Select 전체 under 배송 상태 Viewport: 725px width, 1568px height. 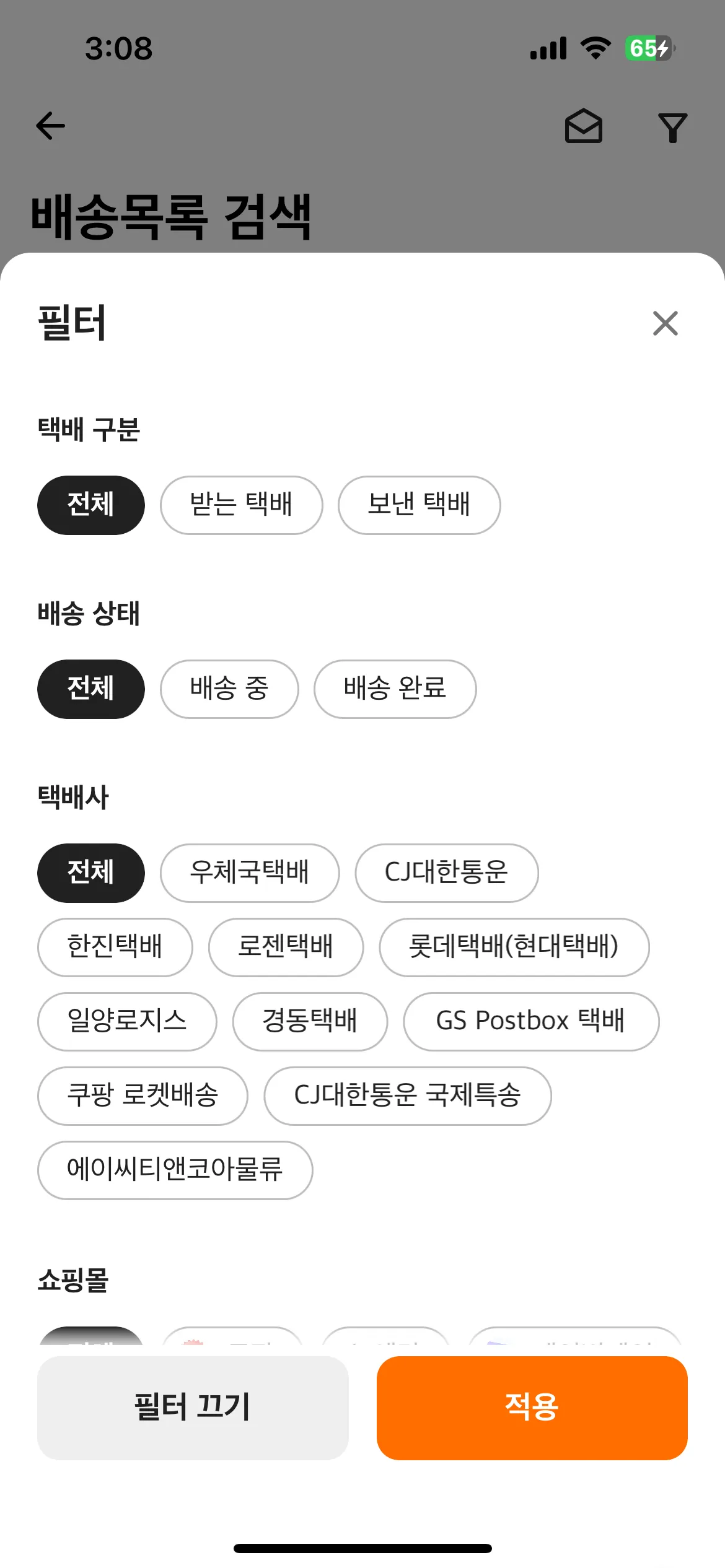[91, 689]
